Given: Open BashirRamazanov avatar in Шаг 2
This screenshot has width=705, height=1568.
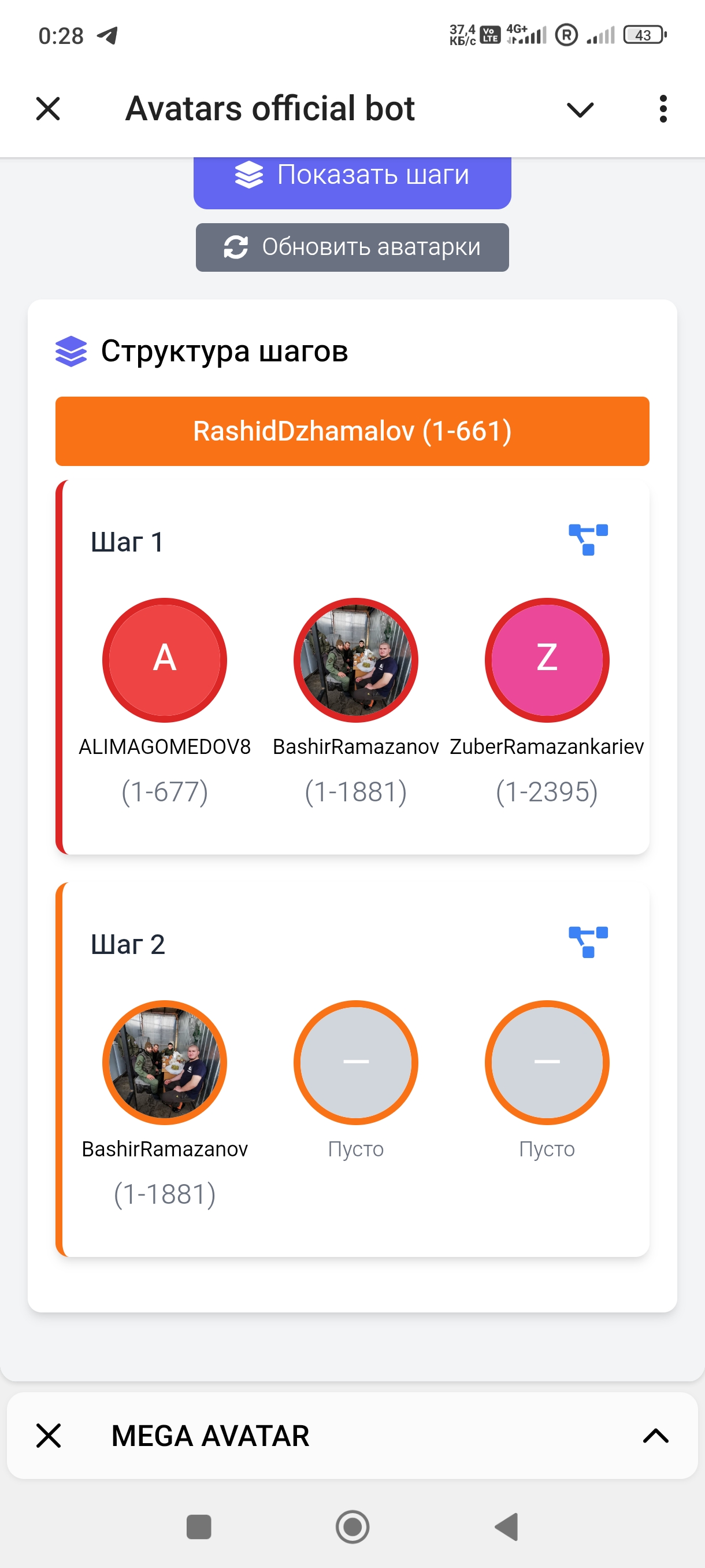Looking at the screenshot, I should coord(164,1062).
